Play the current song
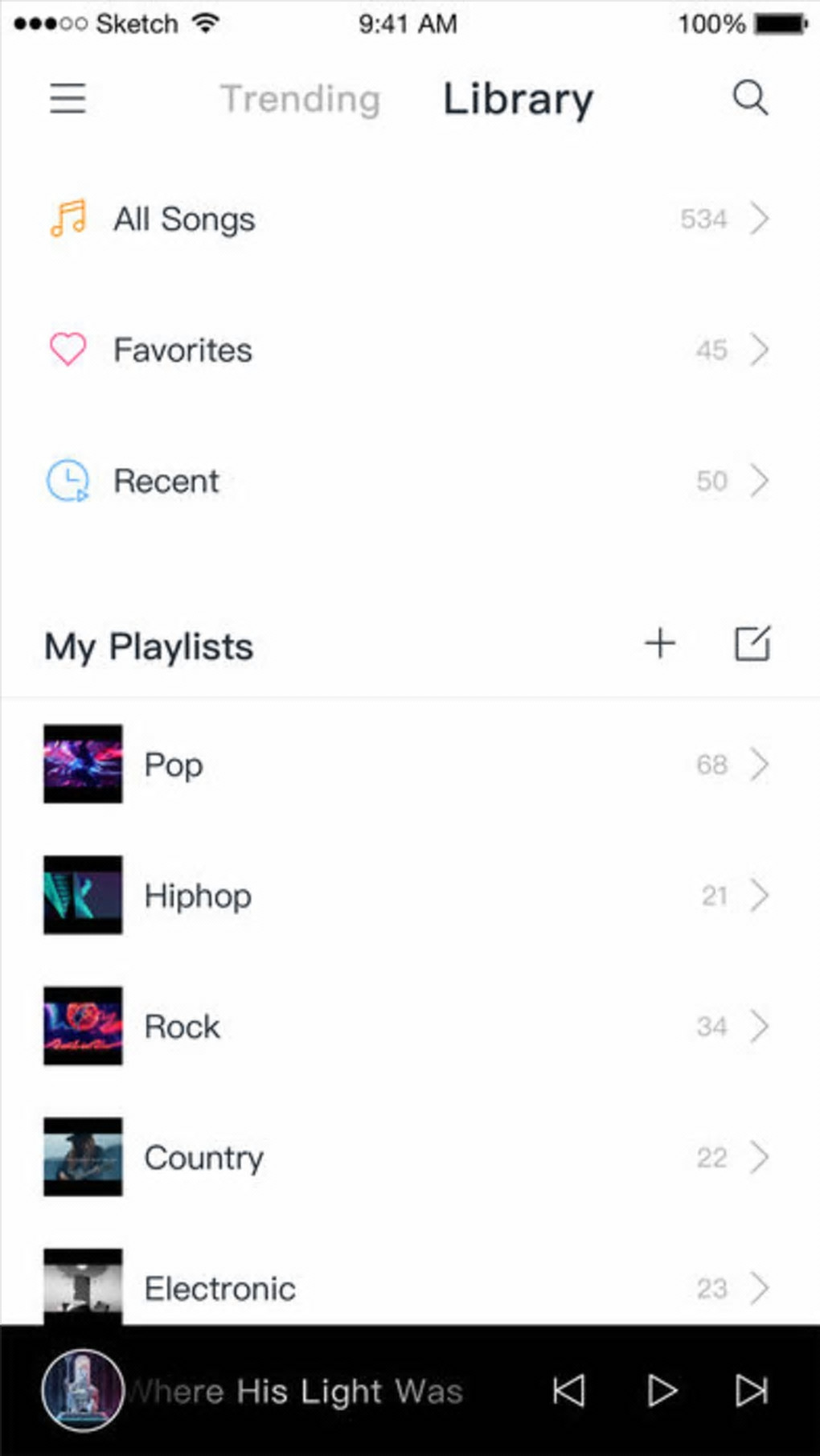The height and width of the screenshot is (1456, 820). 662,1391
